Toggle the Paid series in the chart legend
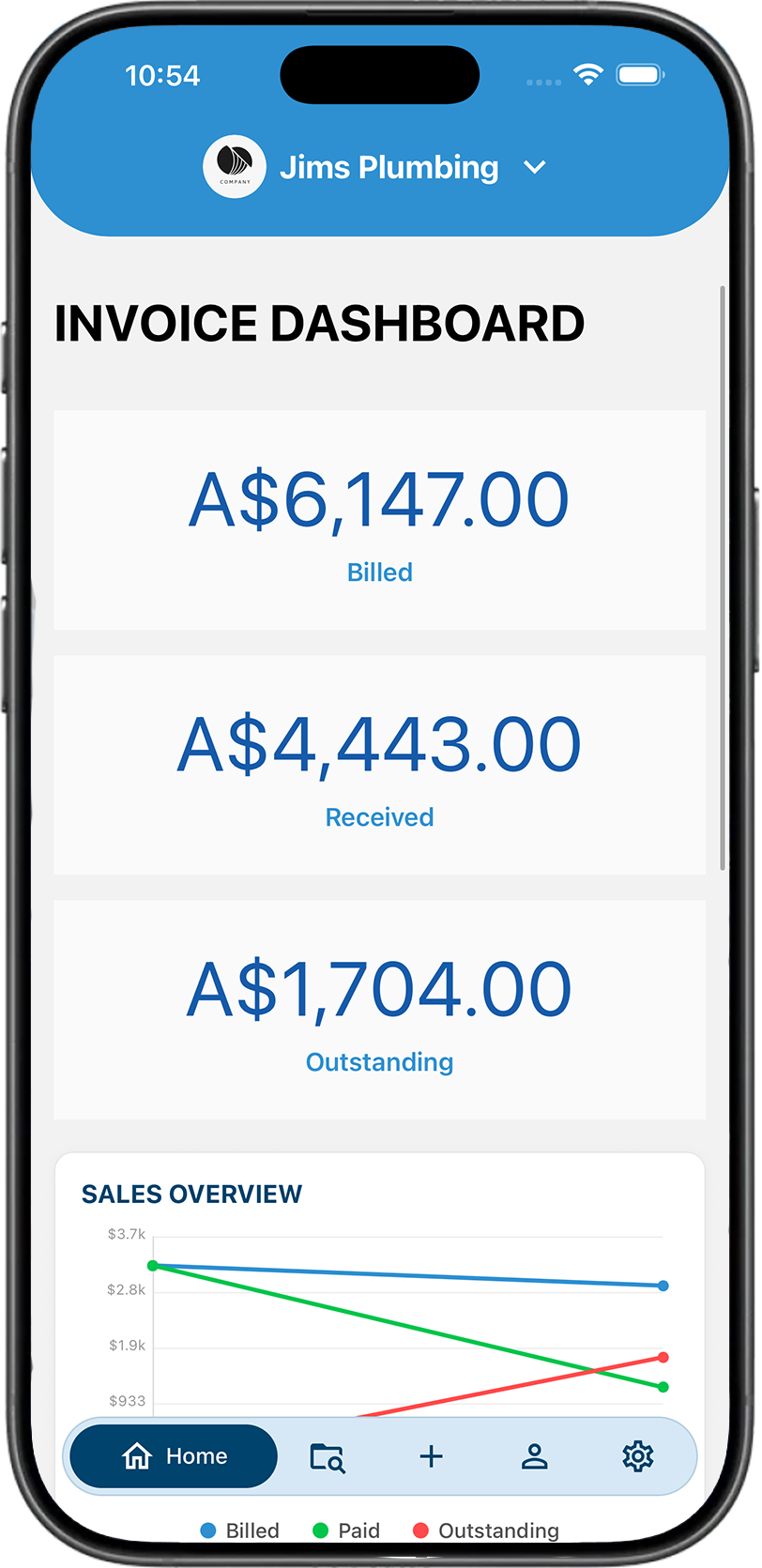 pyautogui.click(x=345, y=1530)
